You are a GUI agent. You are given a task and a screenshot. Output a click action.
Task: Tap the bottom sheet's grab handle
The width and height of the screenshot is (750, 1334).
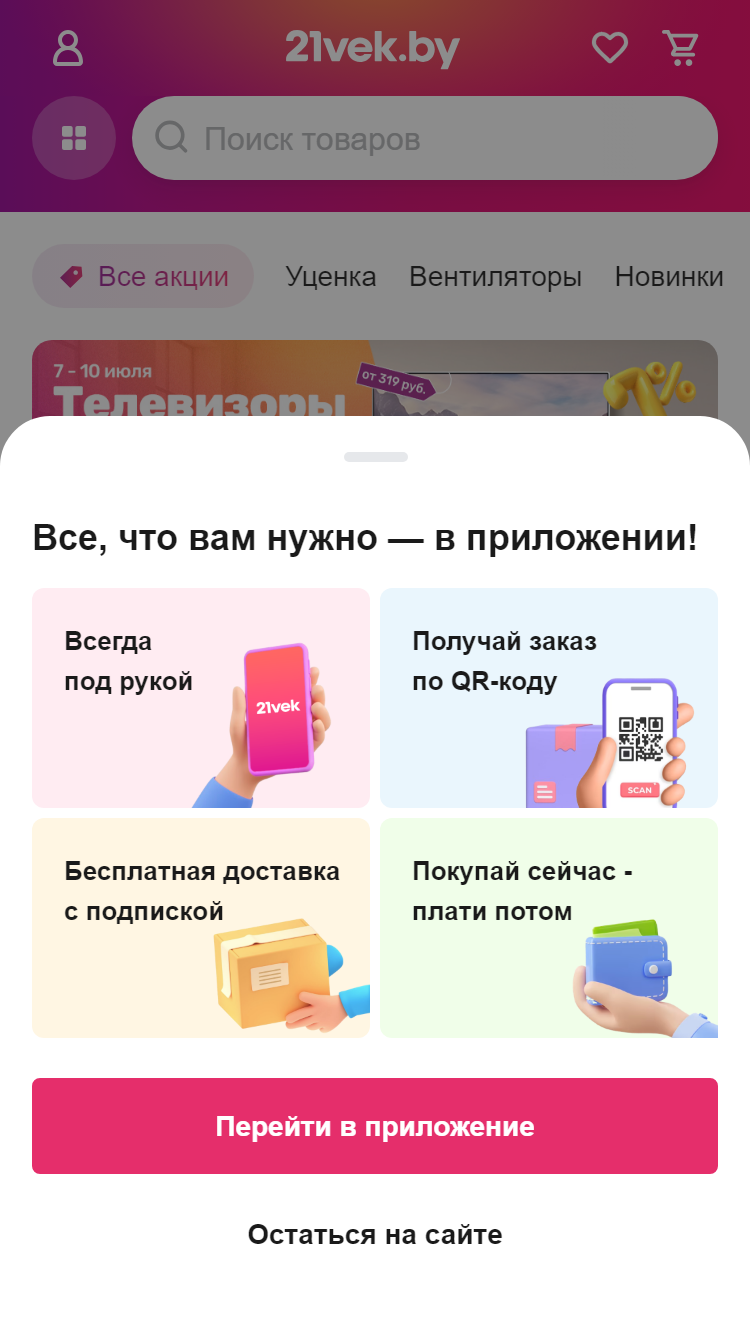[x=376, y=457]
